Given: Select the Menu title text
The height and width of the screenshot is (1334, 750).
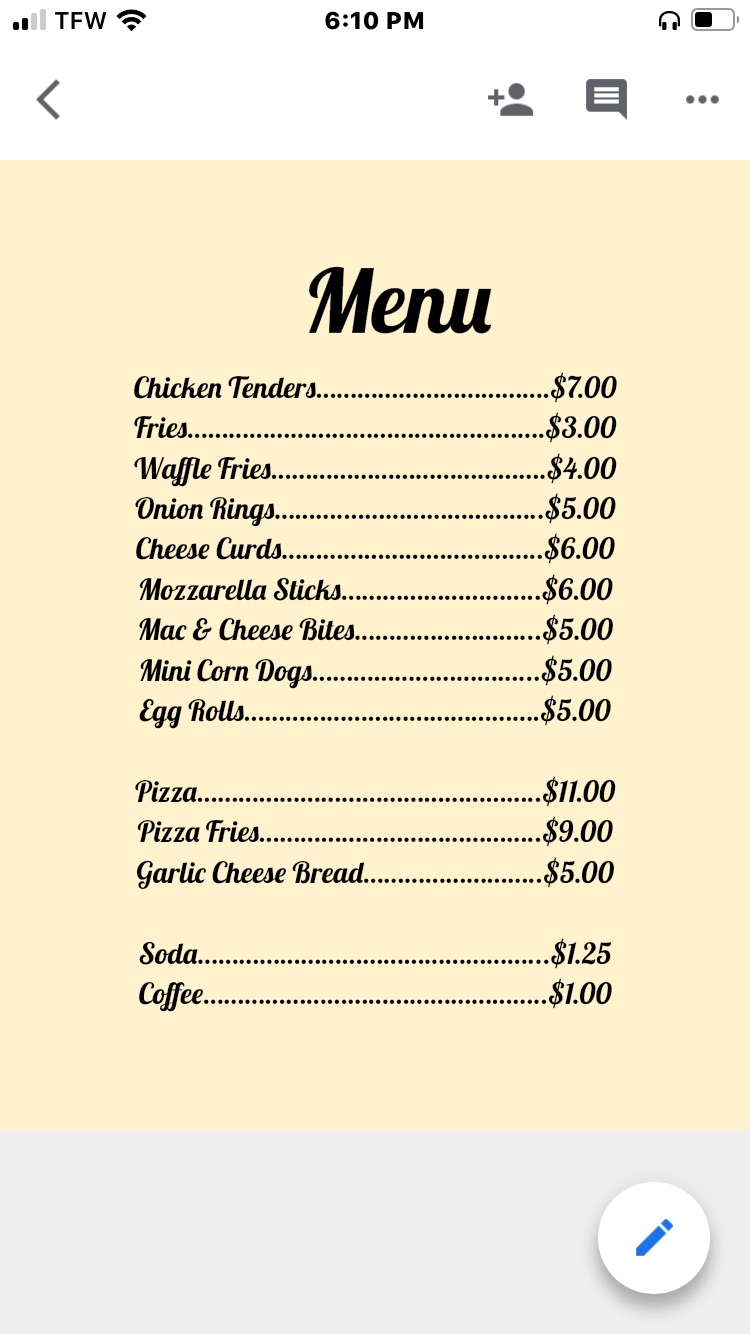Looking at the screenshot, I should point(399,302).
